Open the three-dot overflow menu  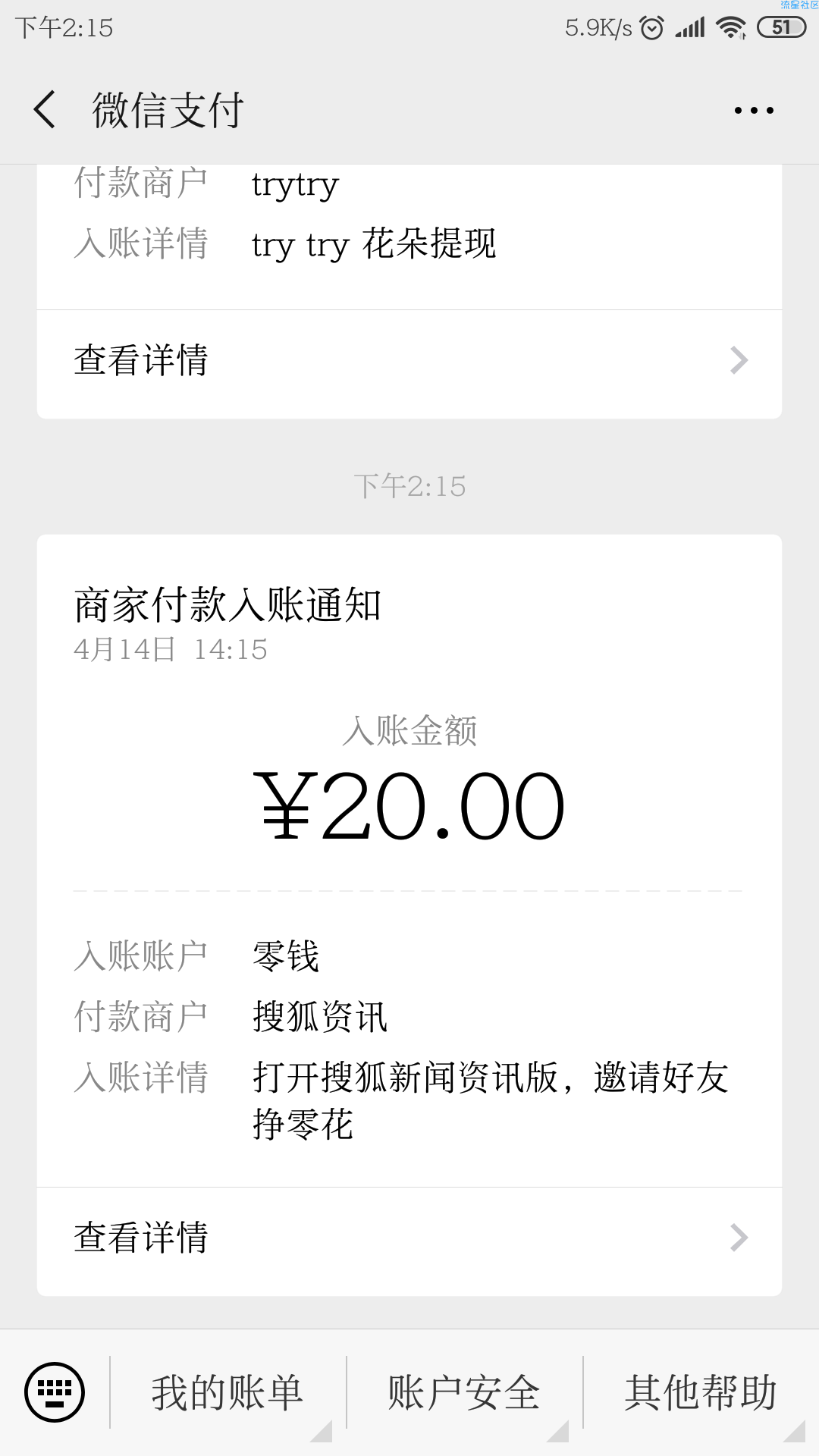click(754, 111)
